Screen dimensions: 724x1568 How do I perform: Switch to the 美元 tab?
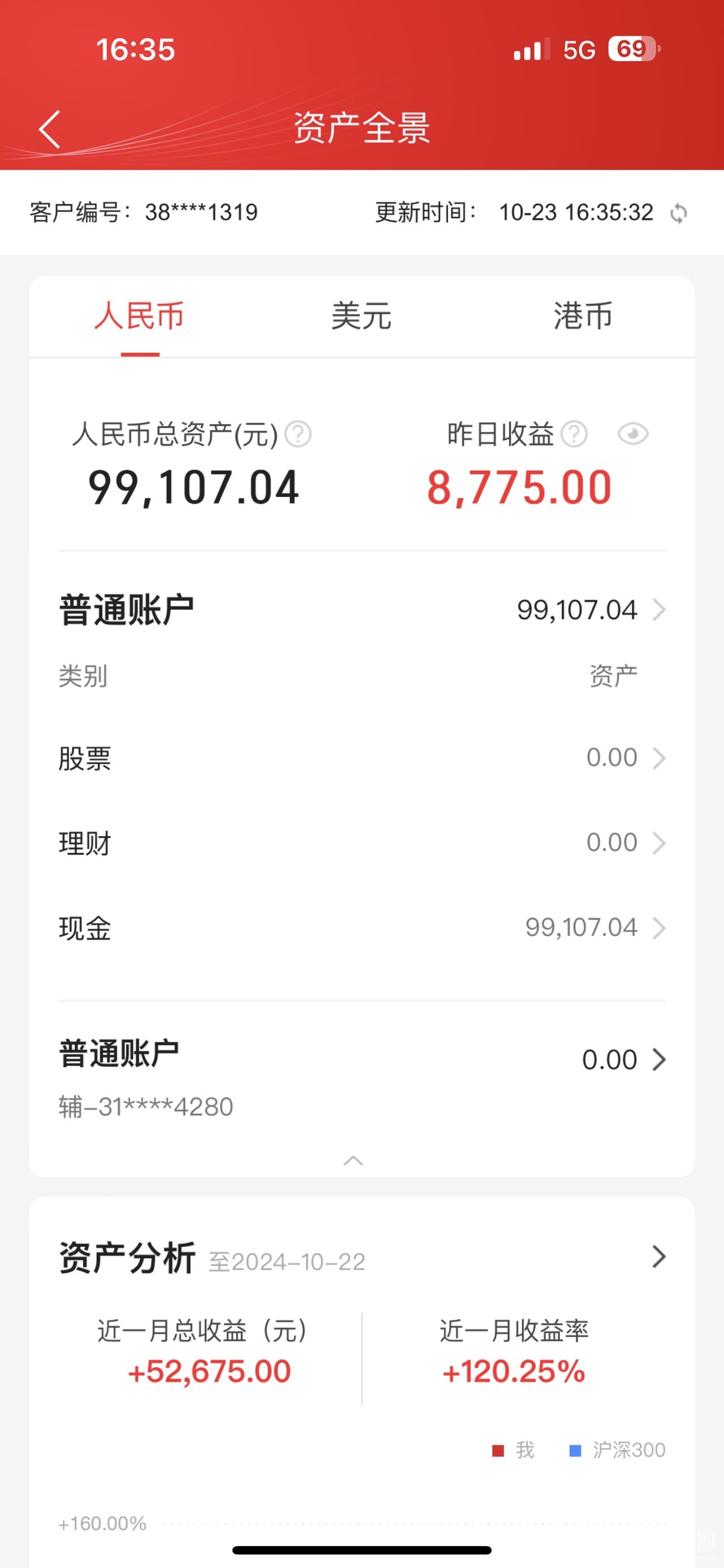(x=361, y=317)
